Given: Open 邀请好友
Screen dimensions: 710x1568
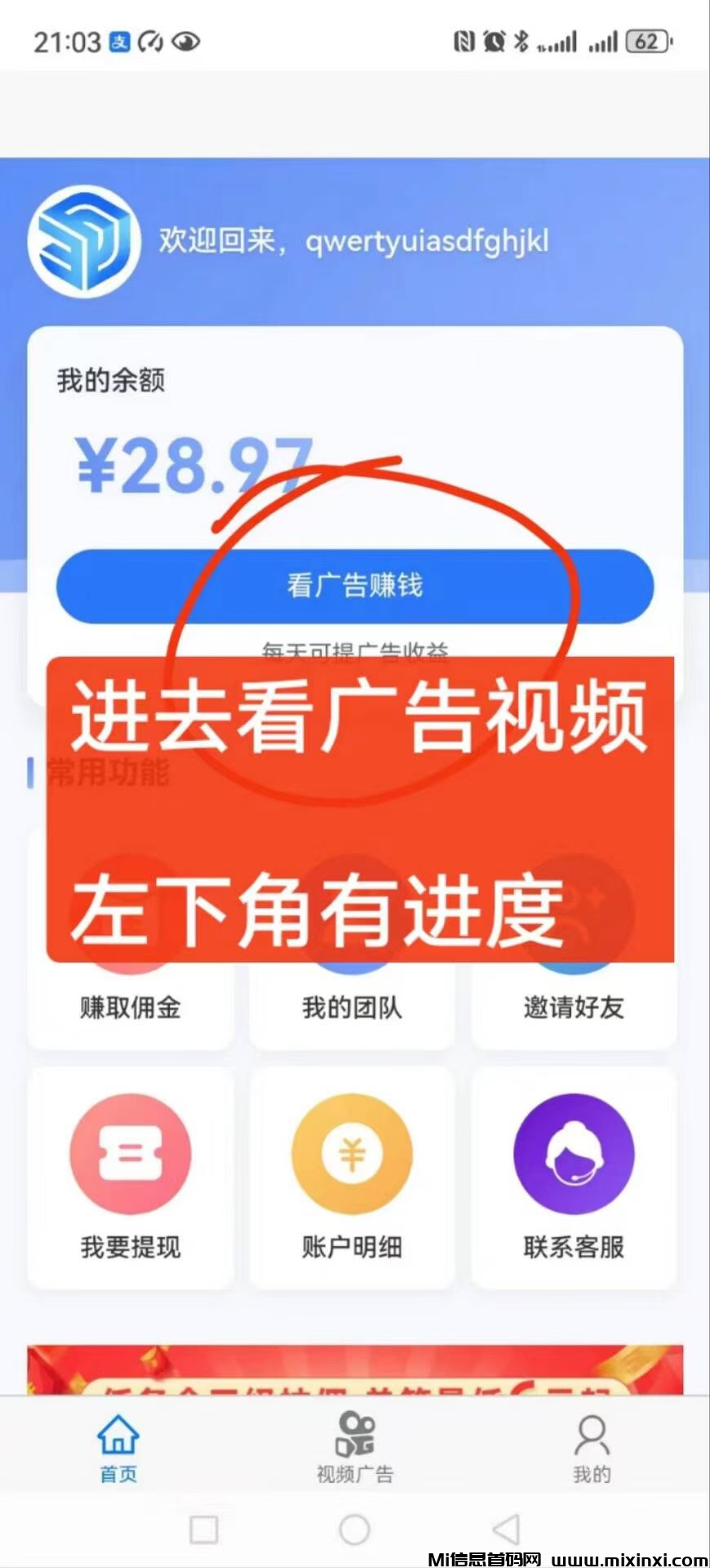Looking at the screenshot, I should click(574, 1006).
